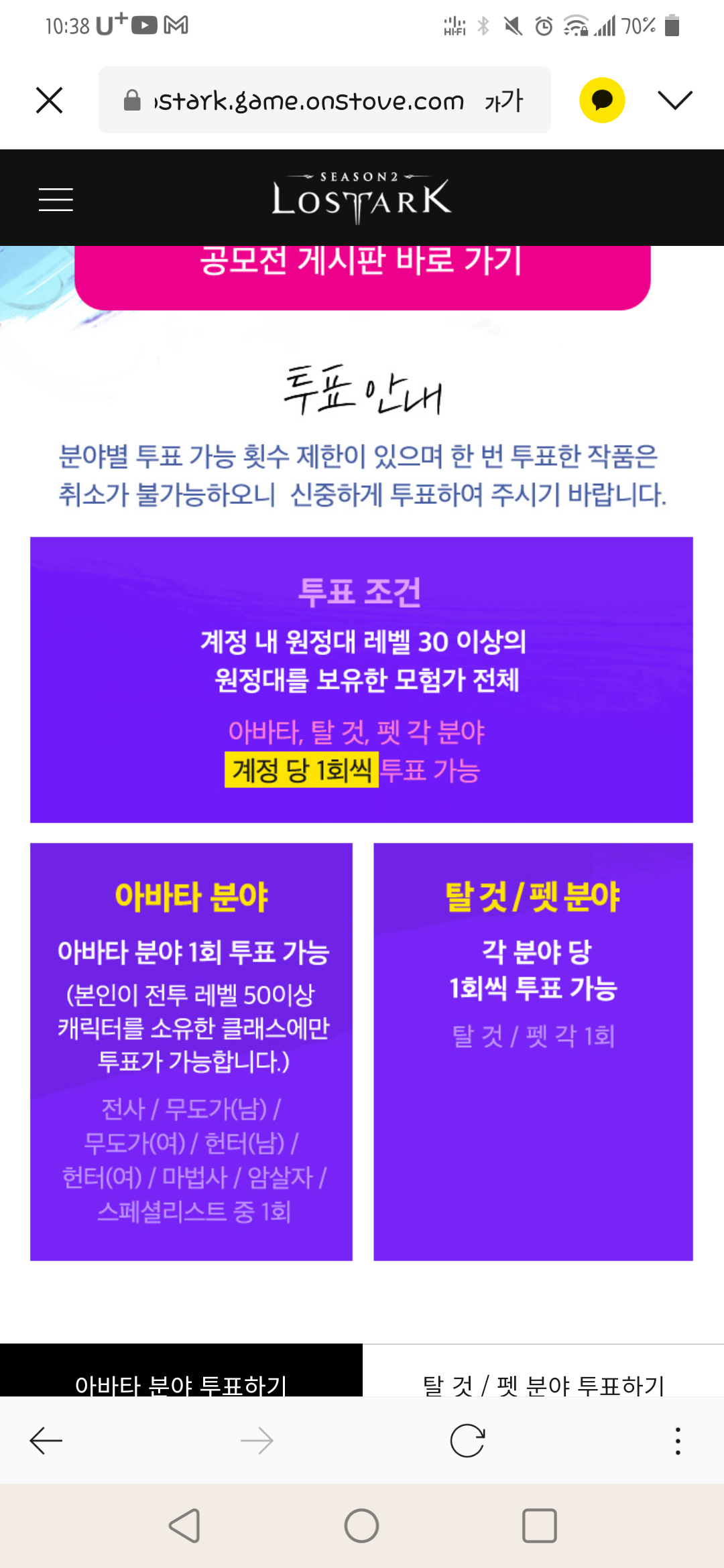Expand the browser dropdown chevron
The width and height of the screenshot is (724, 1568).
click(x=674, y=101)
